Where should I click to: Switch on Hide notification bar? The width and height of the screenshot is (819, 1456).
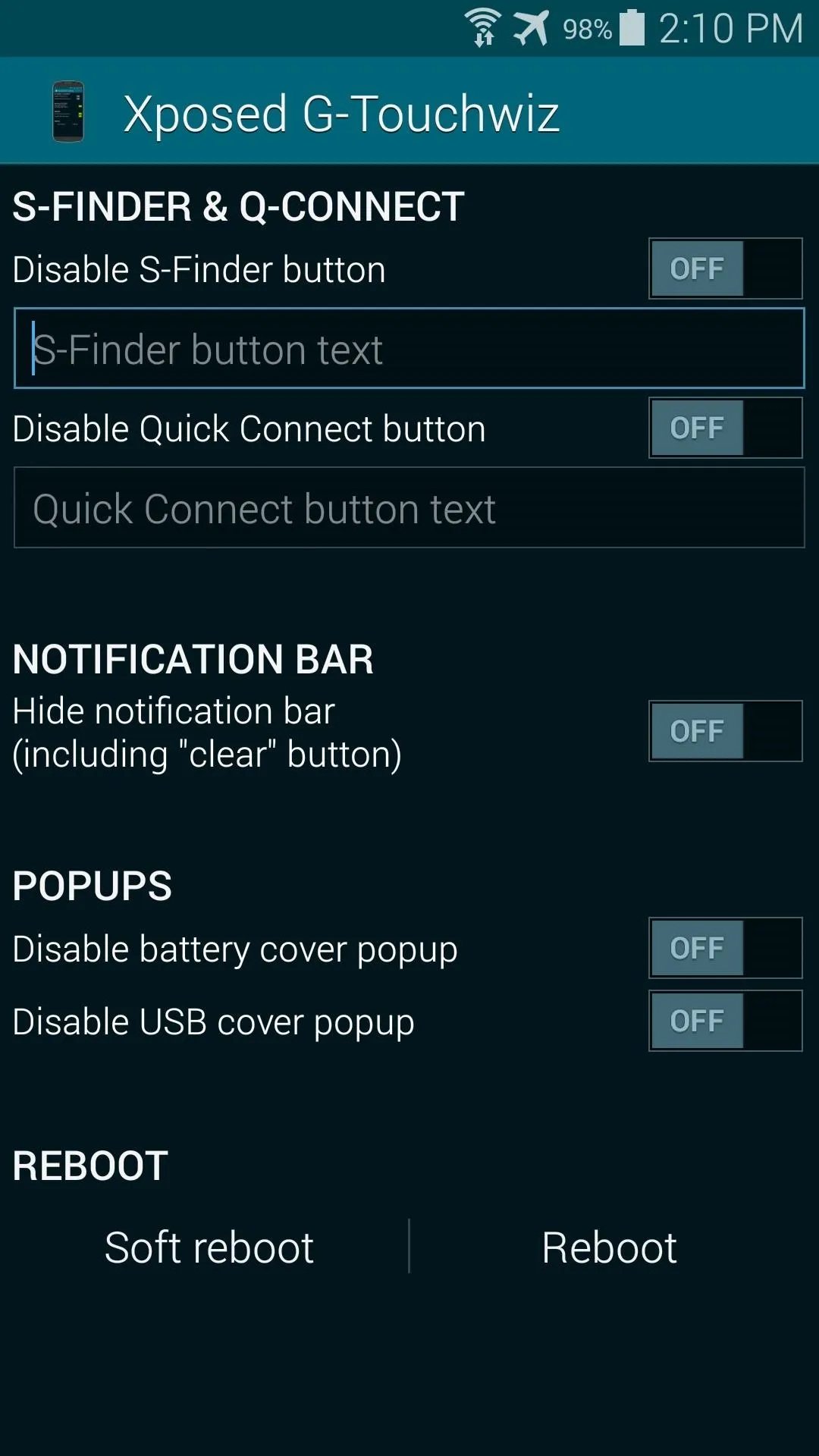pos(725,731)
